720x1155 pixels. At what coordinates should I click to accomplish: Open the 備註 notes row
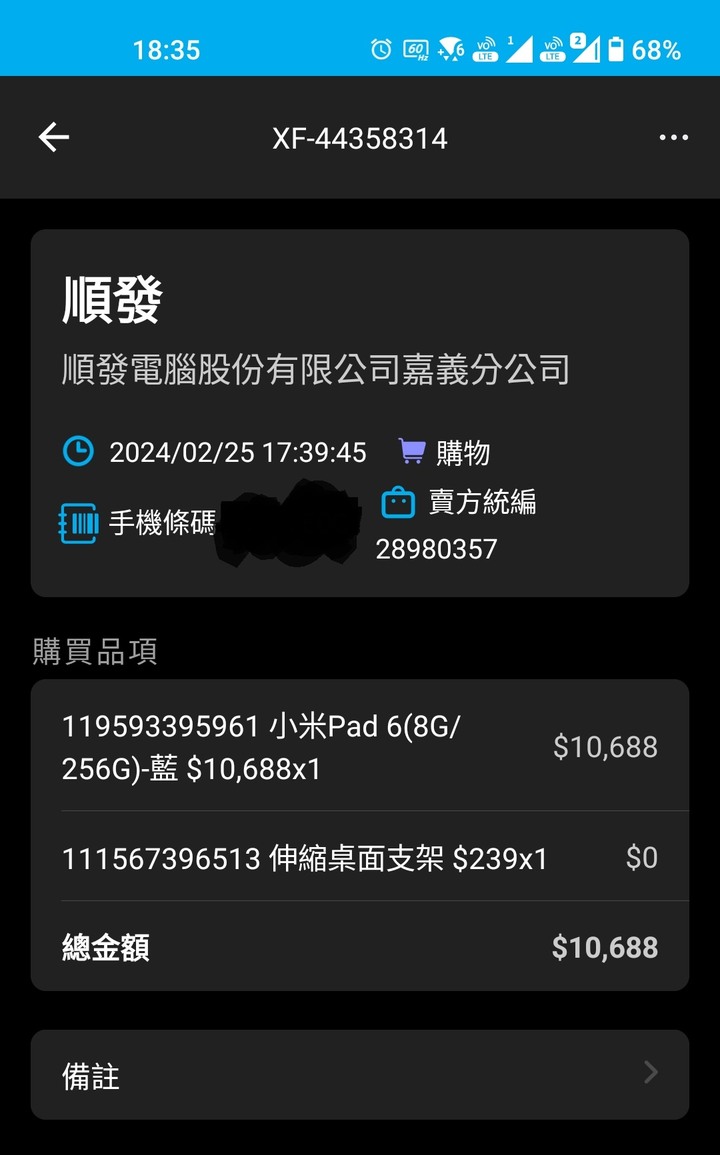pyautogui.click(x=360, y=1075)
